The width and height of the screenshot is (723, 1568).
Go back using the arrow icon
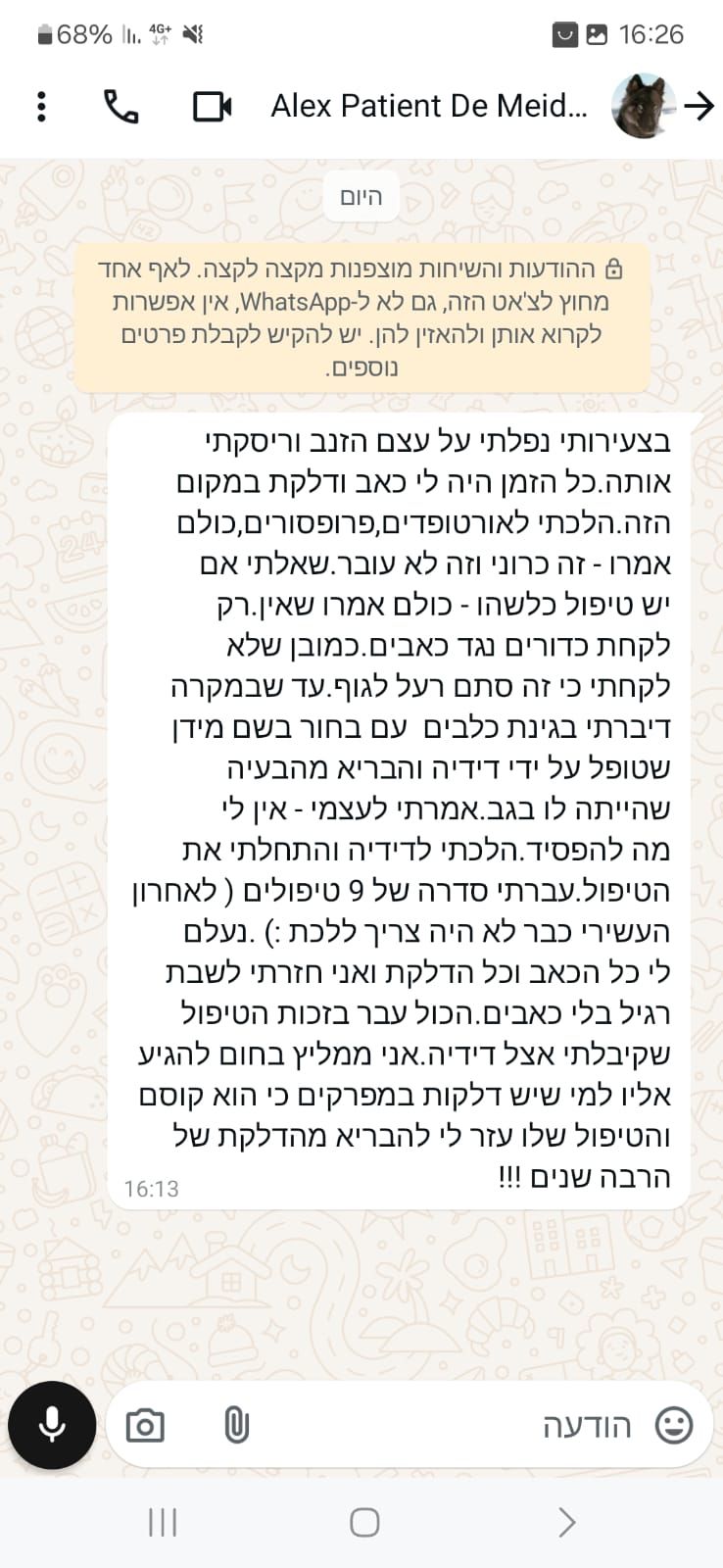click(x=699, y=106)
